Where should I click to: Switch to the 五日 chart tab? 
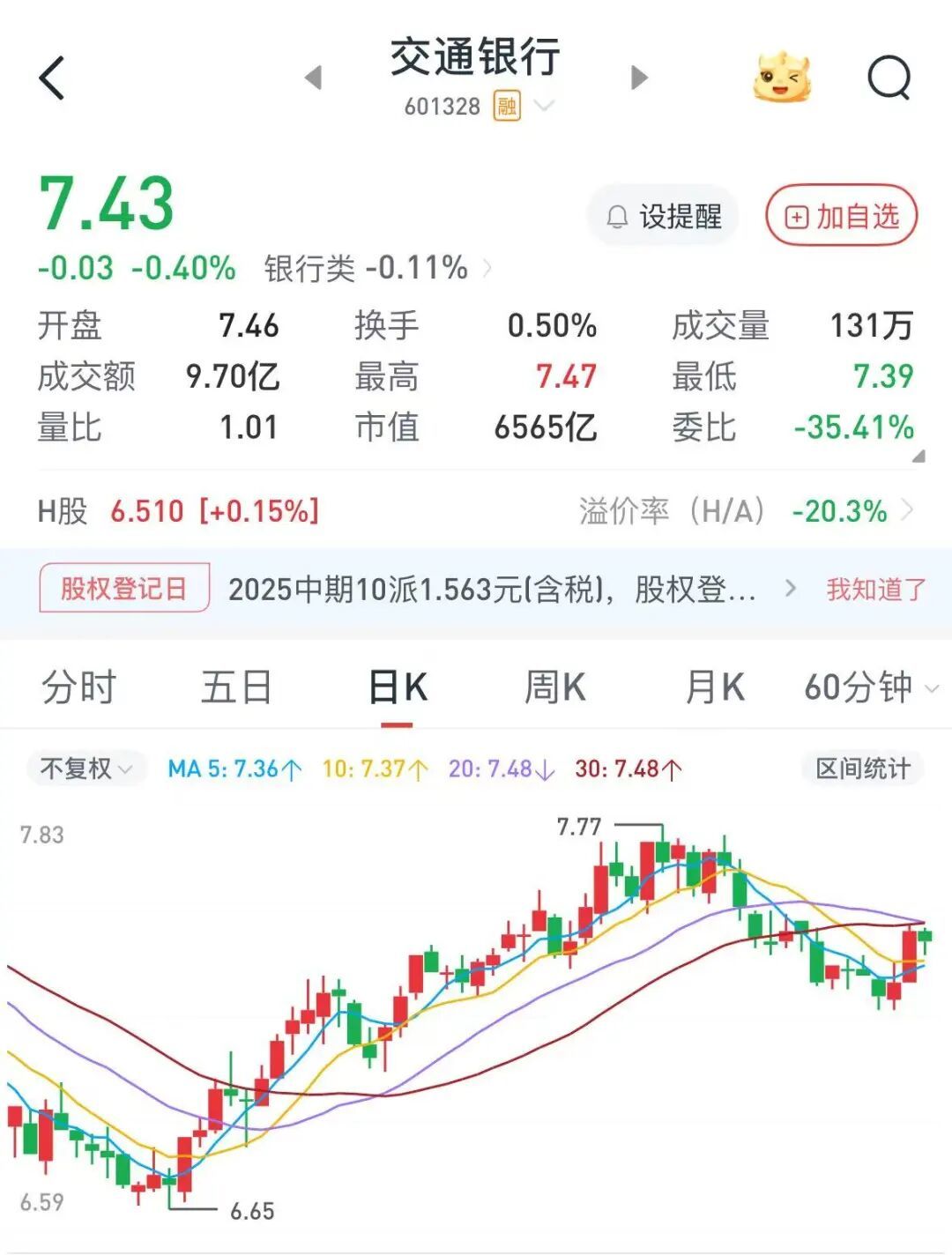236,687
